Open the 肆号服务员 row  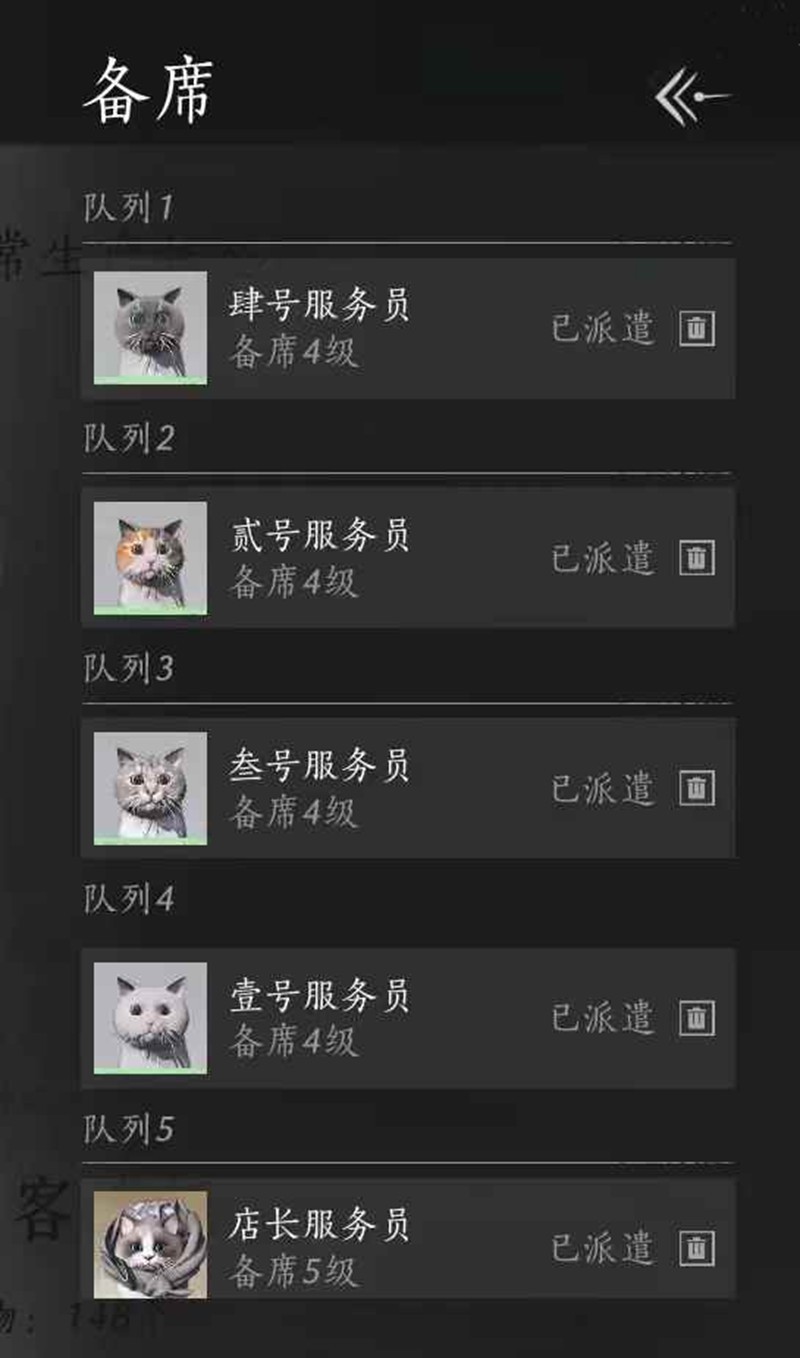click(380, 328)
